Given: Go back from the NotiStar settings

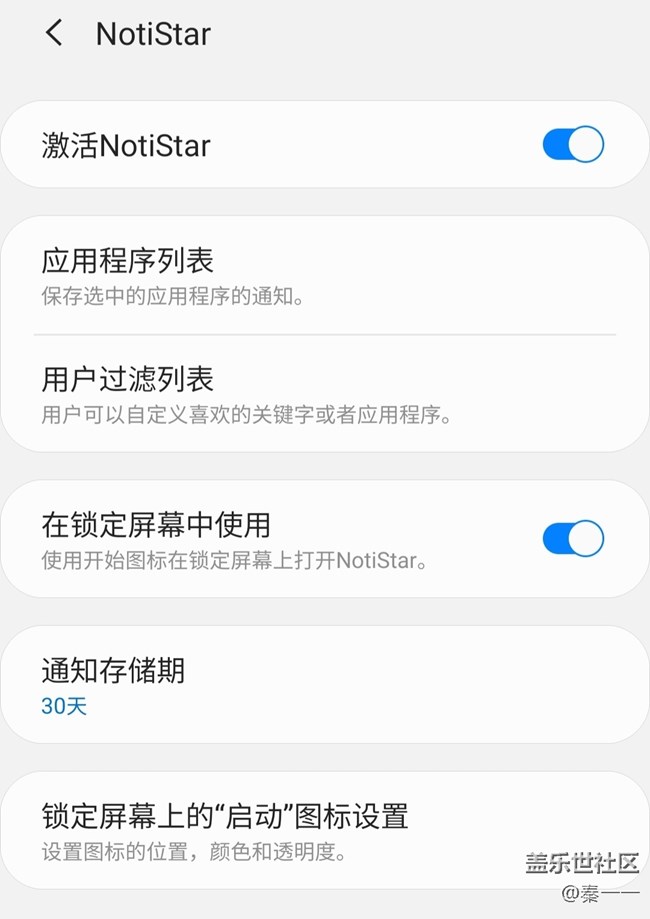Looking at the screenshot, I should pyautogui.click(x=54, y=33).
